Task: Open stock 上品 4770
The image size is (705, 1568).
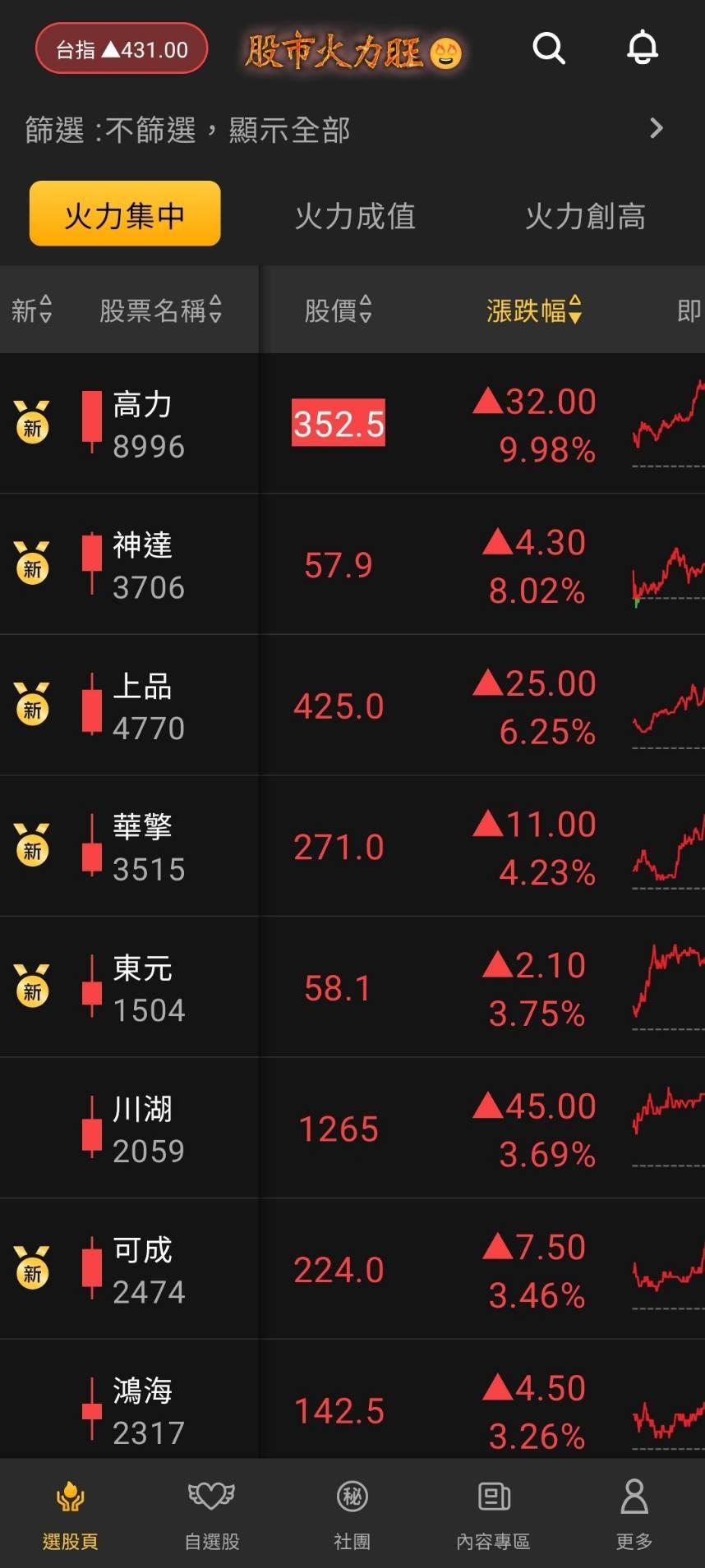Action: (x=352, y=706)
